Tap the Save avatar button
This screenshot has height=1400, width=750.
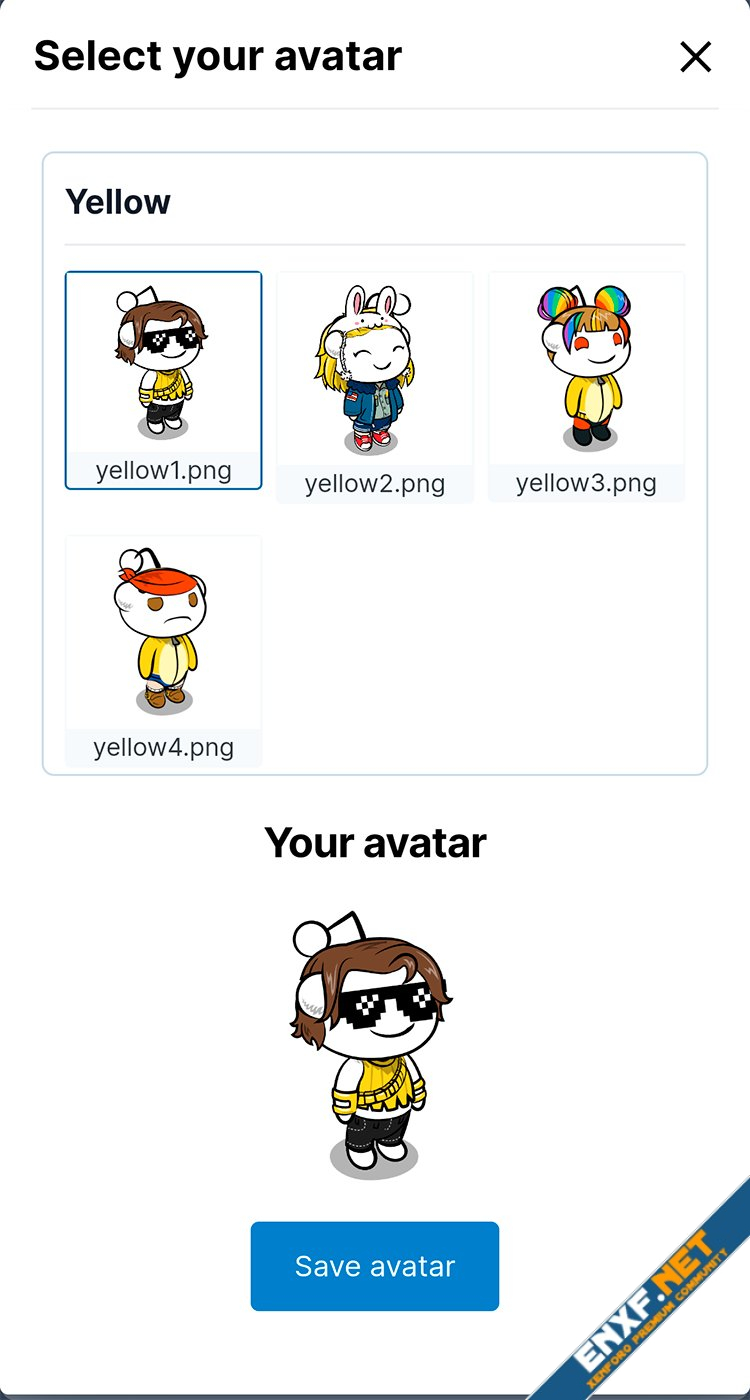[x=375, y=1266]
